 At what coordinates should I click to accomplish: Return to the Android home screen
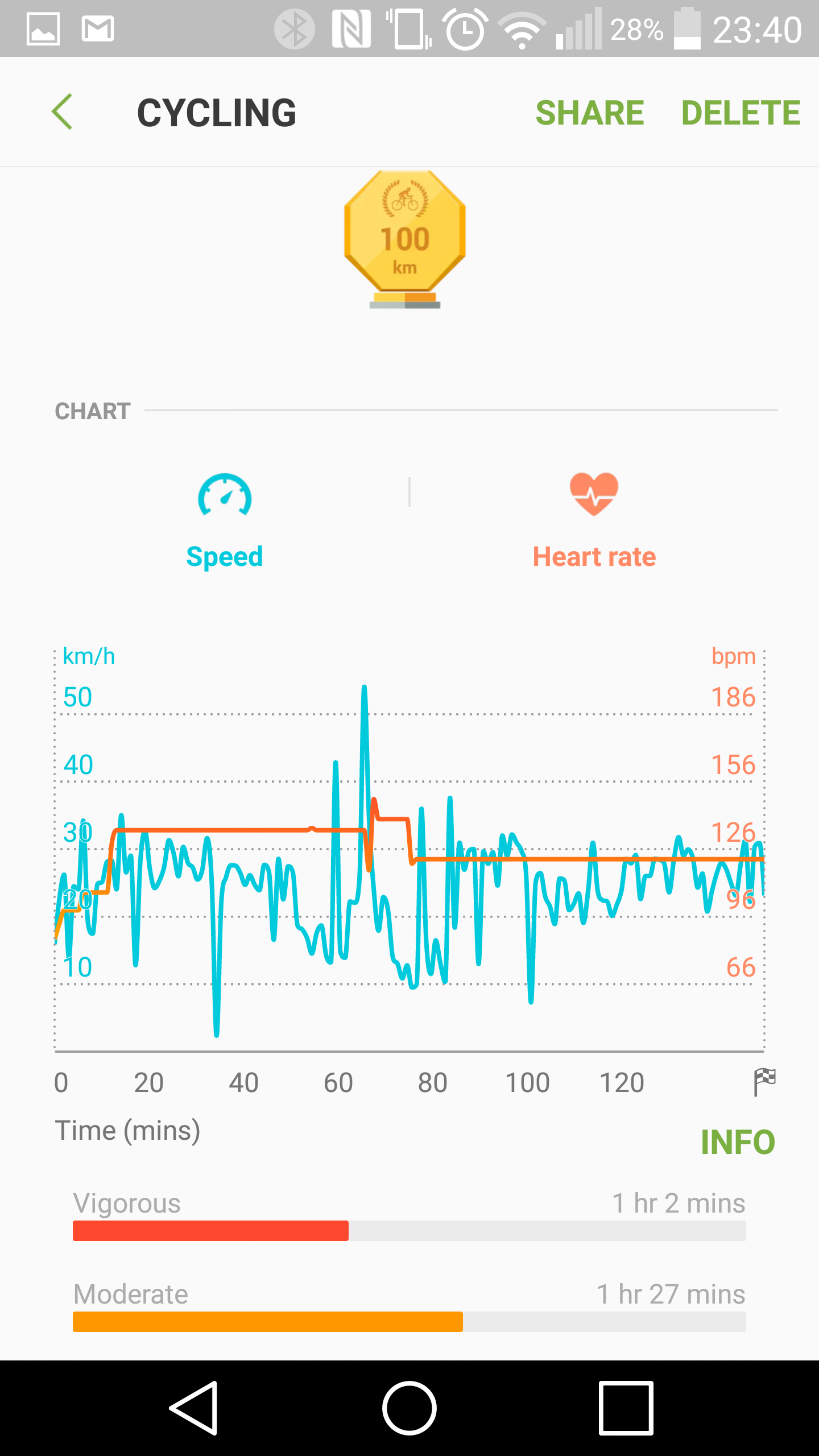pos(409,1408)
